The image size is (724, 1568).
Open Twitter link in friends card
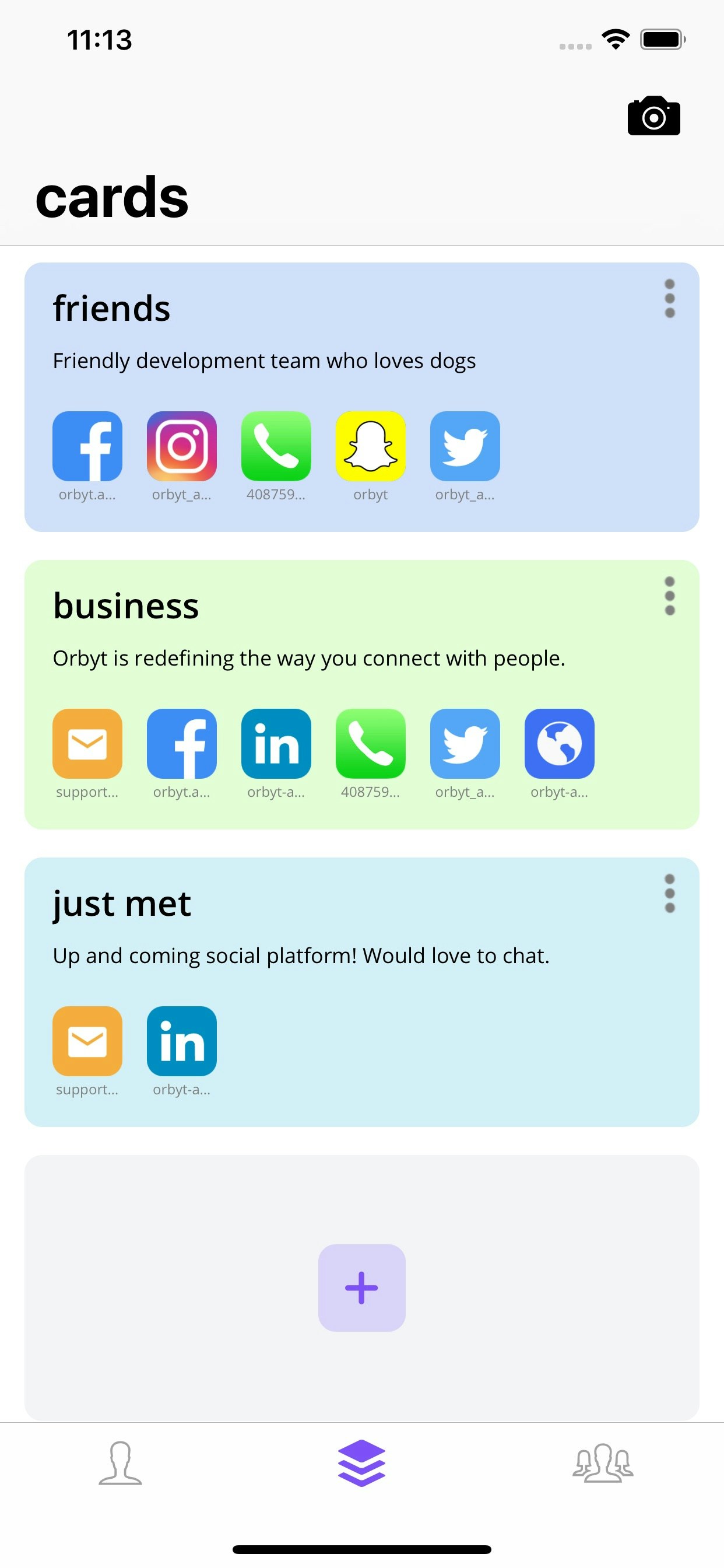(x=465, y=446)
